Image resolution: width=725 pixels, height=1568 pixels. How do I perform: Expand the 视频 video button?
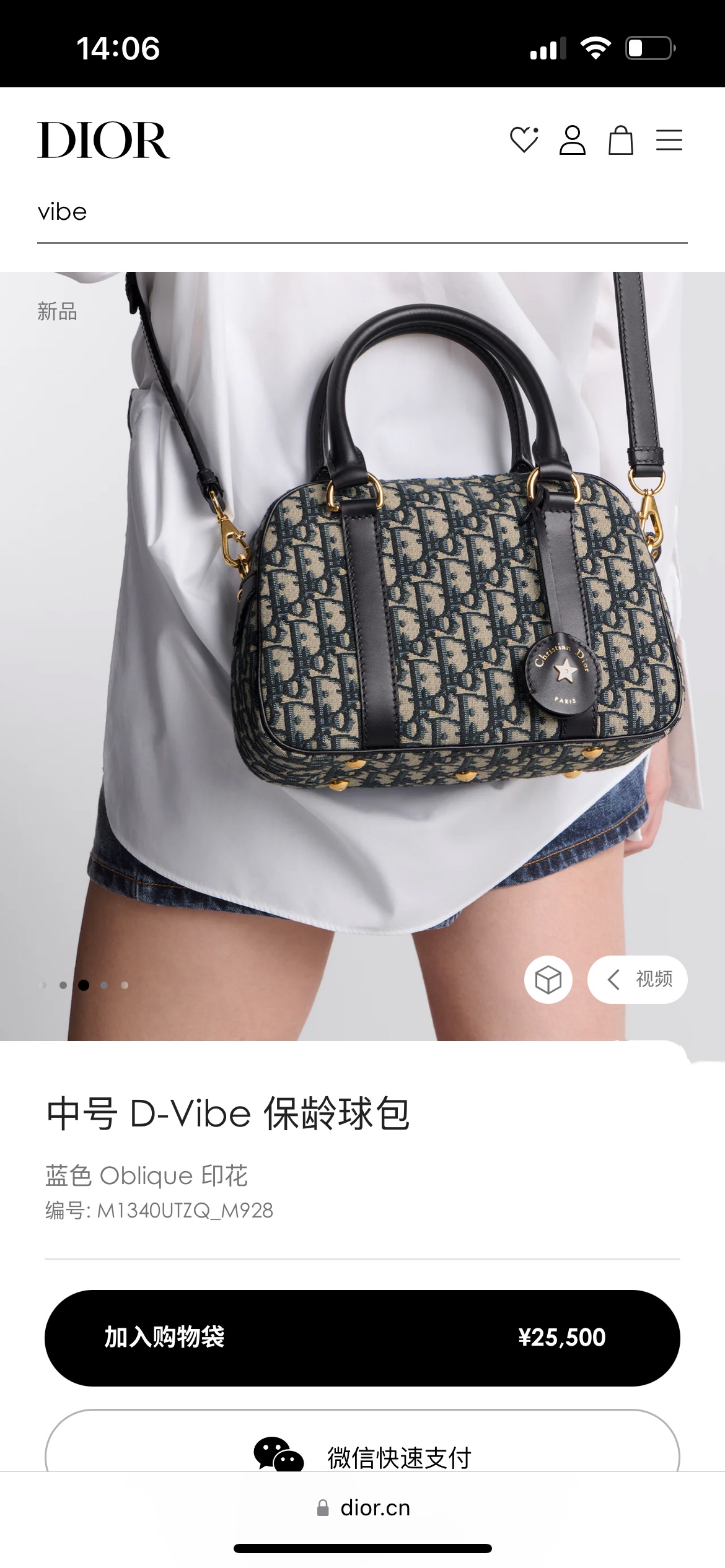(x=638, y=980)
